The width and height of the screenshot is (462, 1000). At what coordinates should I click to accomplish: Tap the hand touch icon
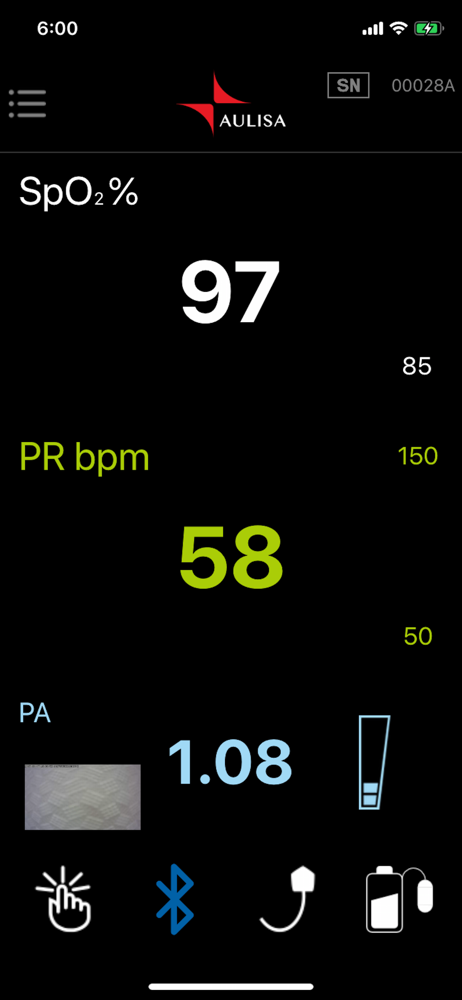[x=63, y=900]
